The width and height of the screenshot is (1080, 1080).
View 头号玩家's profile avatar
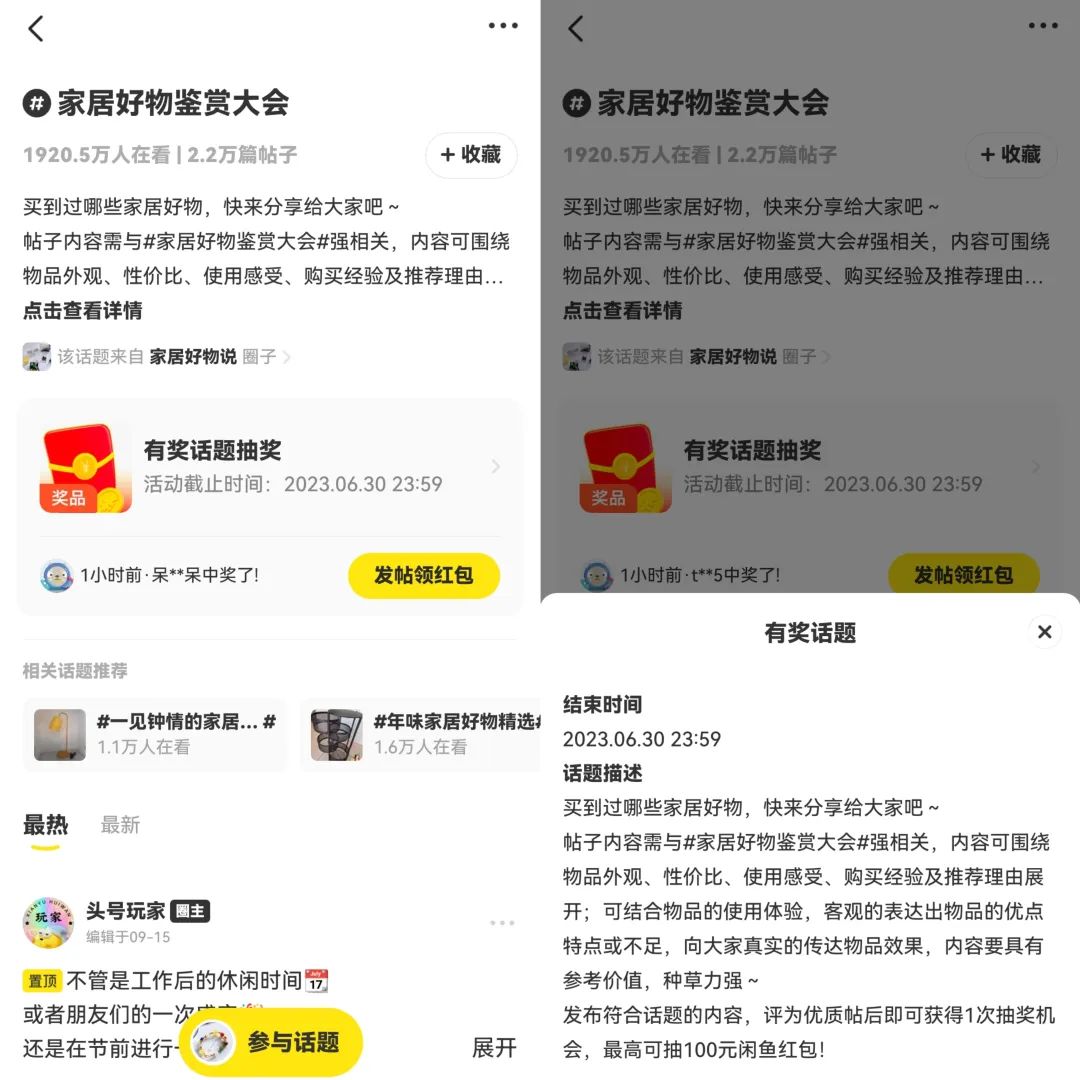[x=49, y=922]
